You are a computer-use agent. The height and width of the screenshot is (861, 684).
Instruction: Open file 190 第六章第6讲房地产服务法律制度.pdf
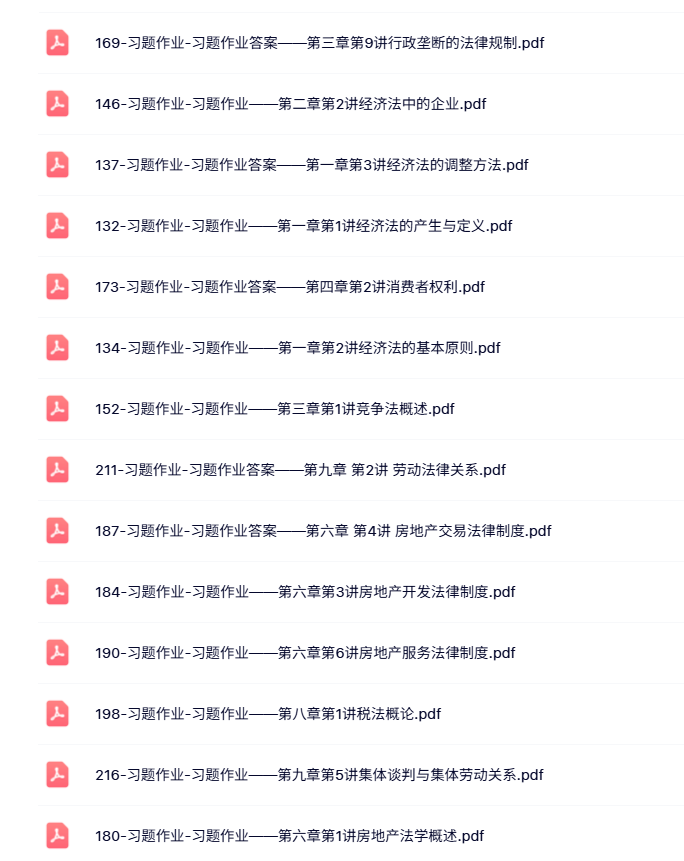[x=305, y=653]
